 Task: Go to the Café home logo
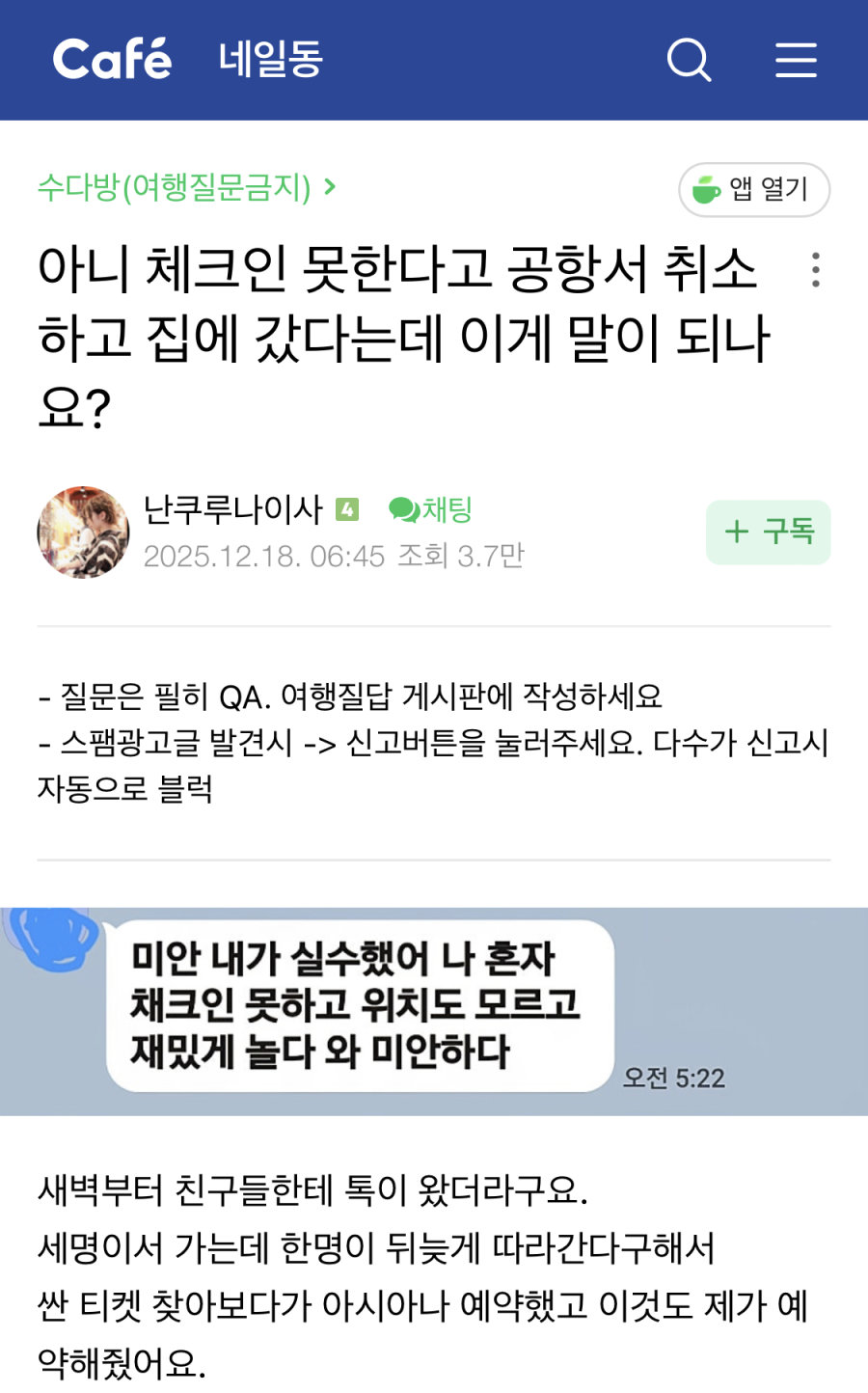point(112,59)
